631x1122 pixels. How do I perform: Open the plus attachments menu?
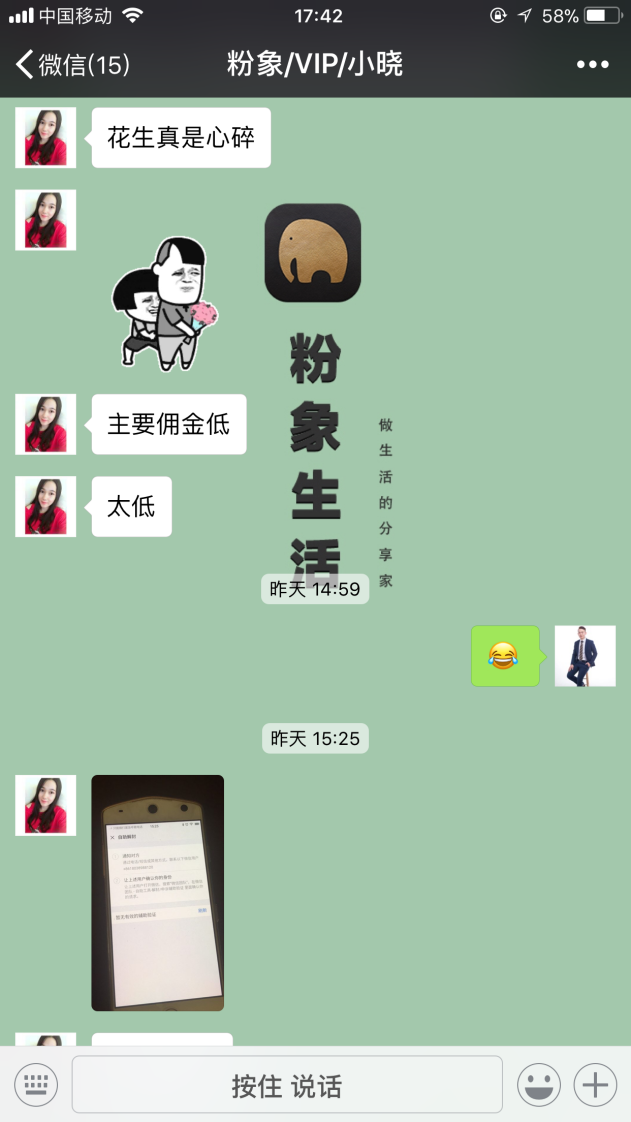click(594, 1084)
